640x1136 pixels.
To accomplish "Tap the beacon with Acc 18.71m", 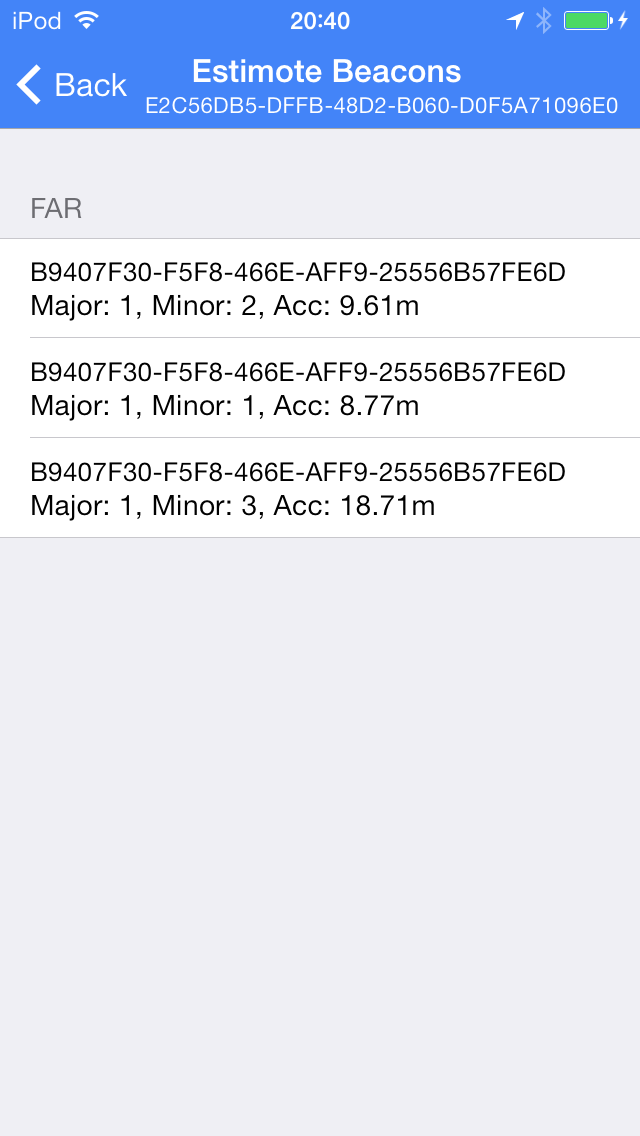I will tap(320, 488).
